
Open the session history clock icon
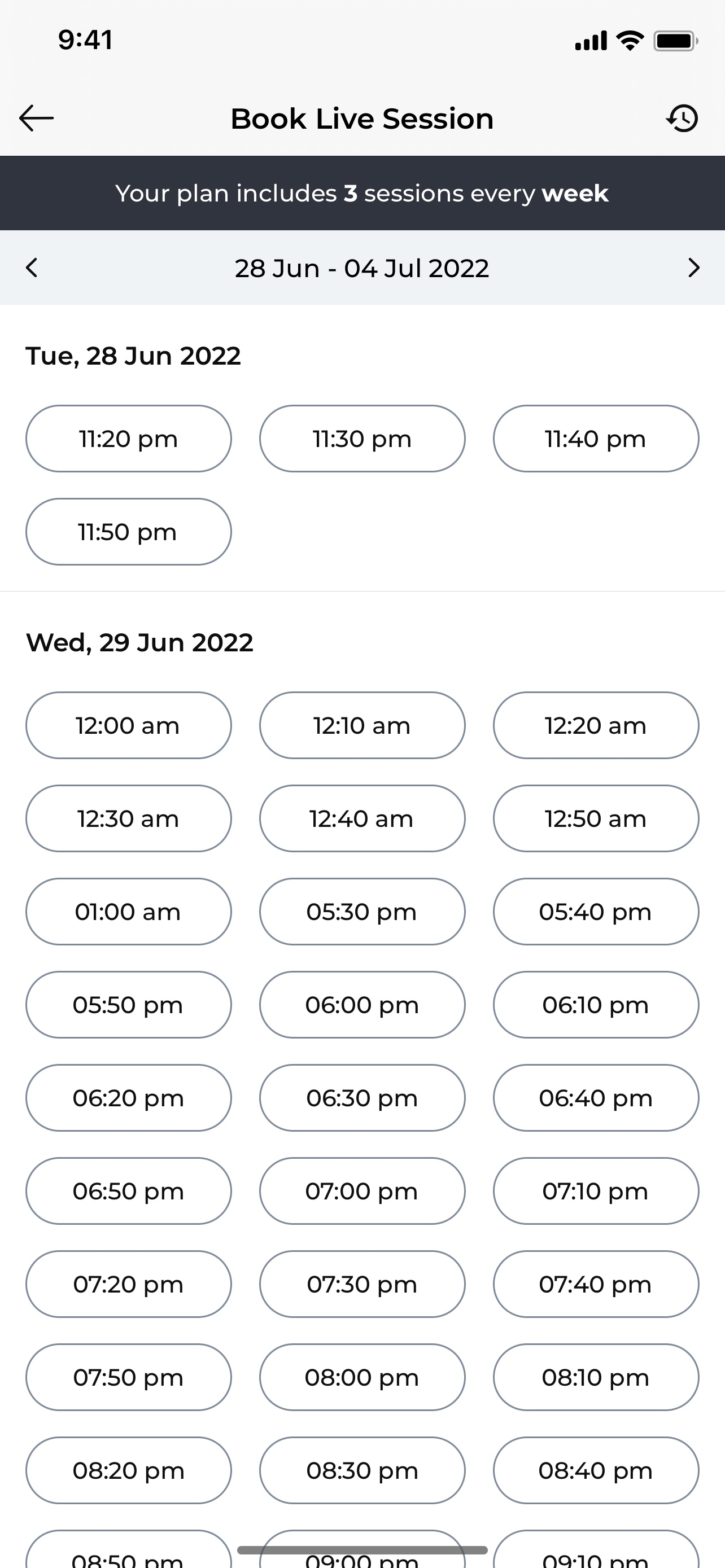click(682, 118)
